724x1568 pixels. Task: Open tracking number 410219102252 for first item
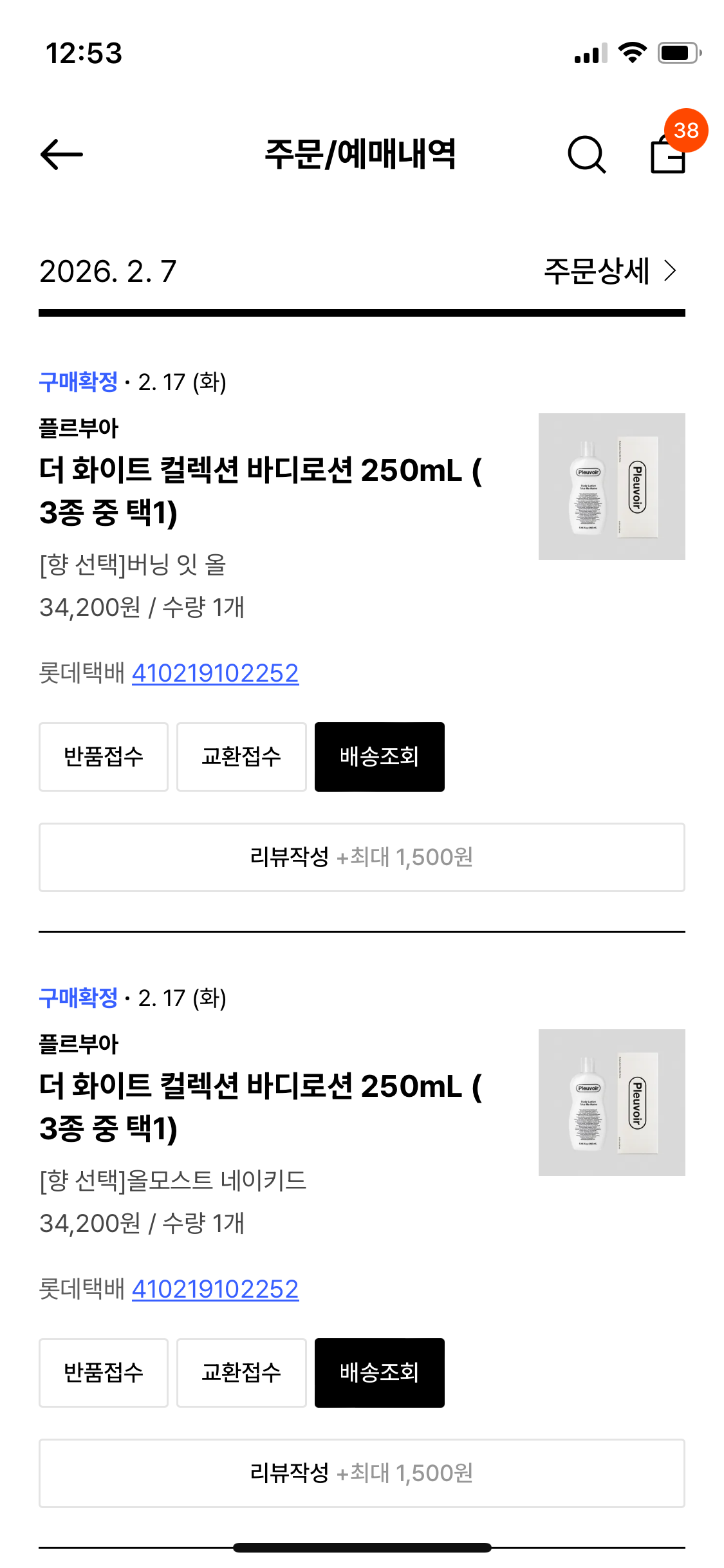(215, 673)
